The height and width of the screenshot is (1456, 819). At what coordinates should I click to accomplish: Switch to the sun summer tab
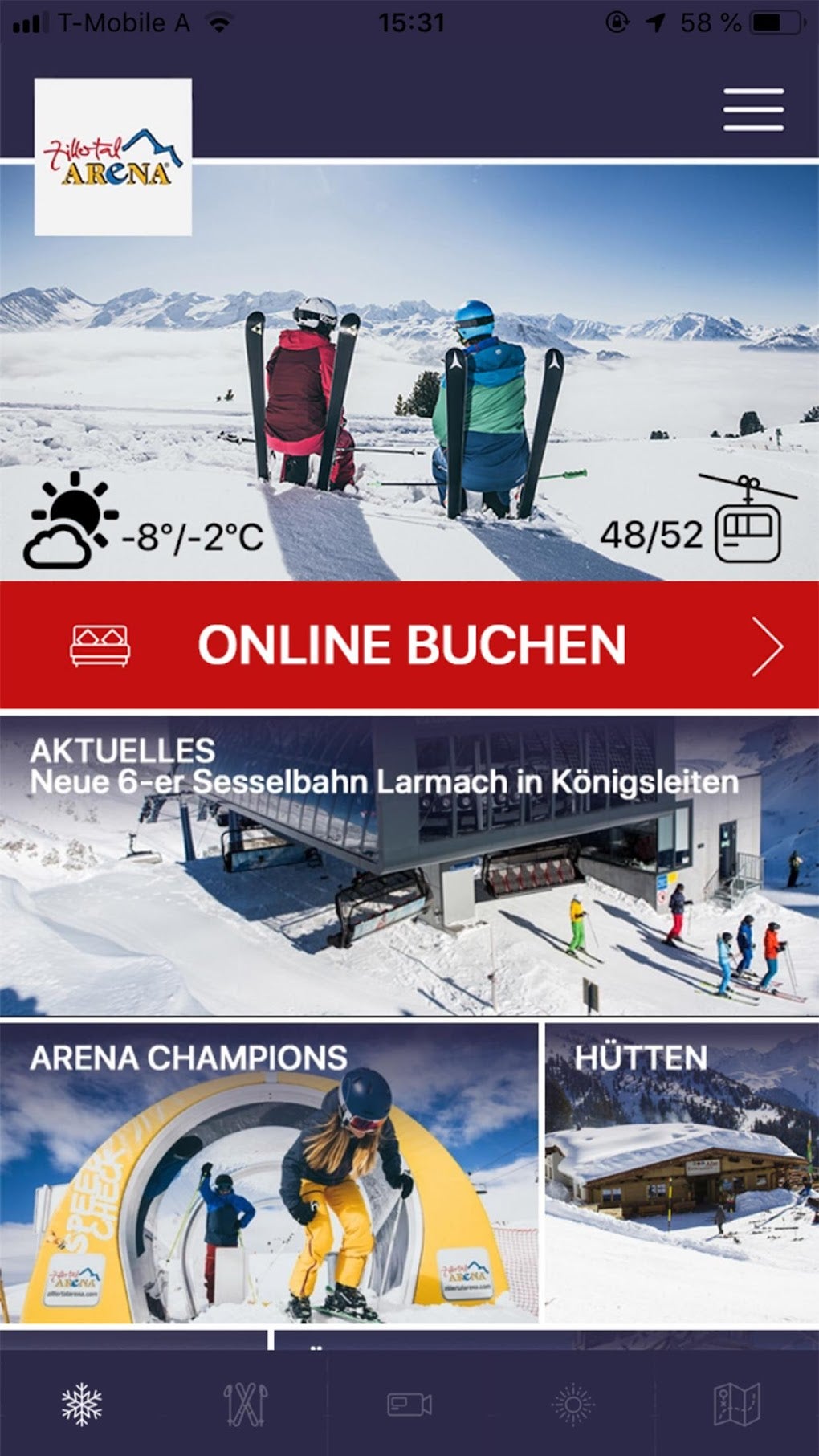(x=572, y=1405)
